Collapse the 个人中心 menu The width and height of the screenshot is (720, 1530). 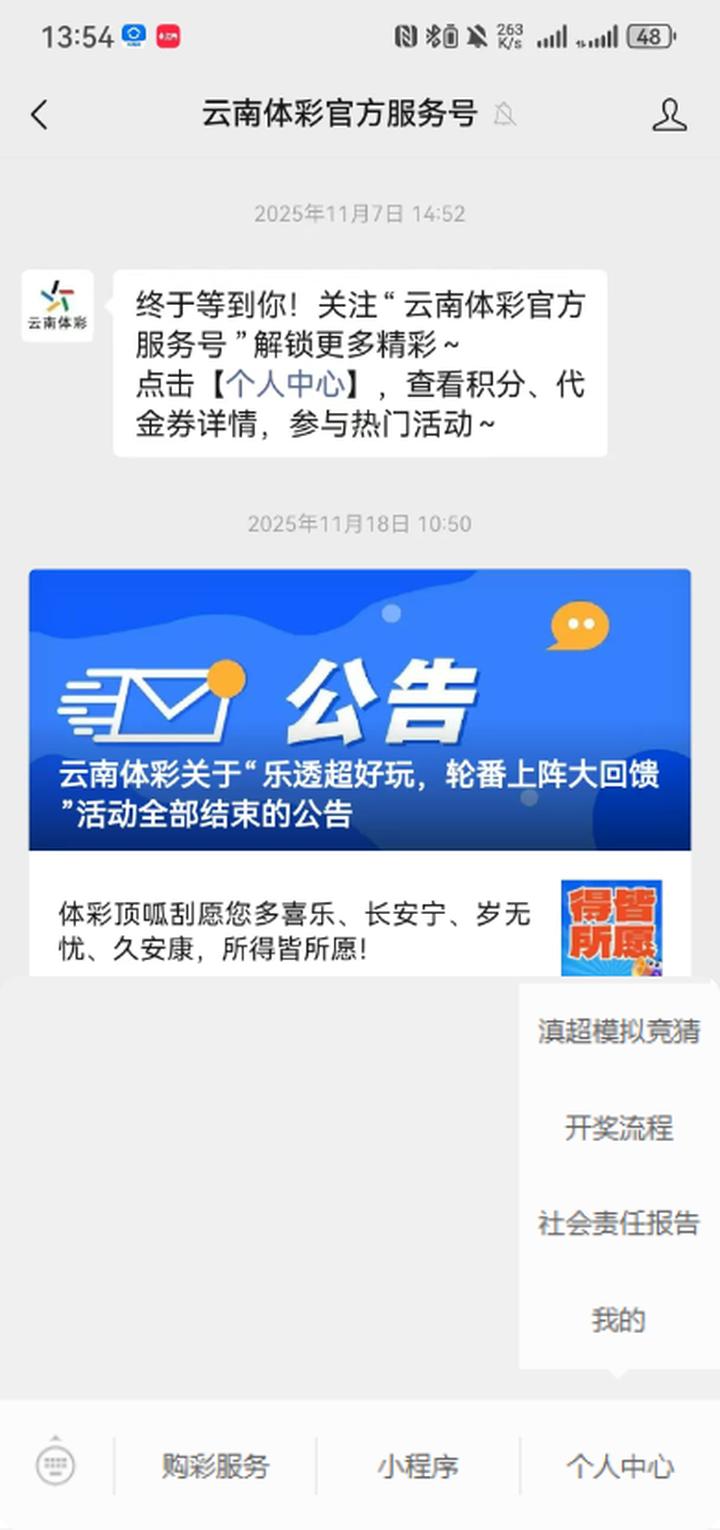[x=620, y=1467]
